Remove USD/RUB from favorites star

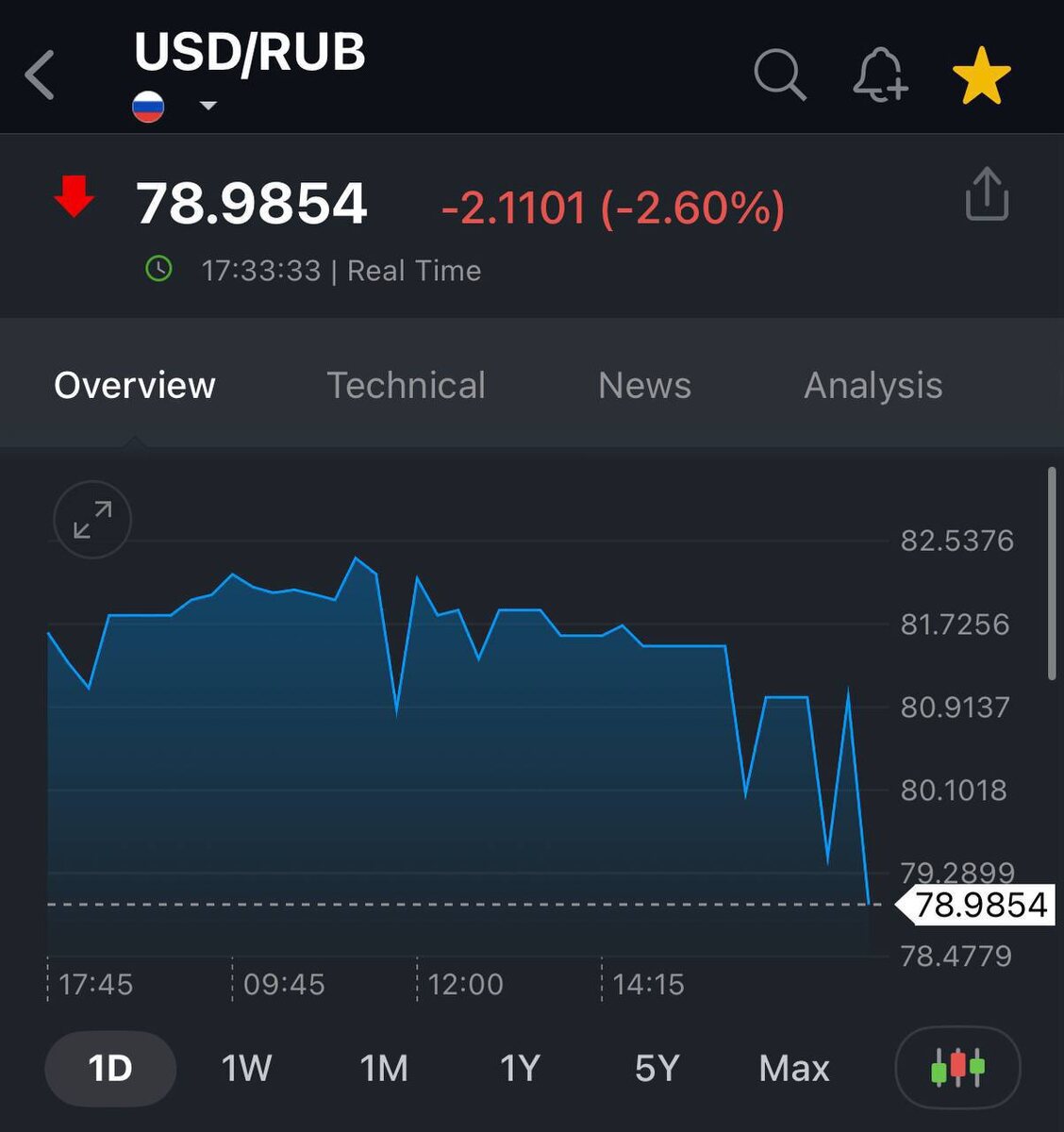[x=981, y=75]
